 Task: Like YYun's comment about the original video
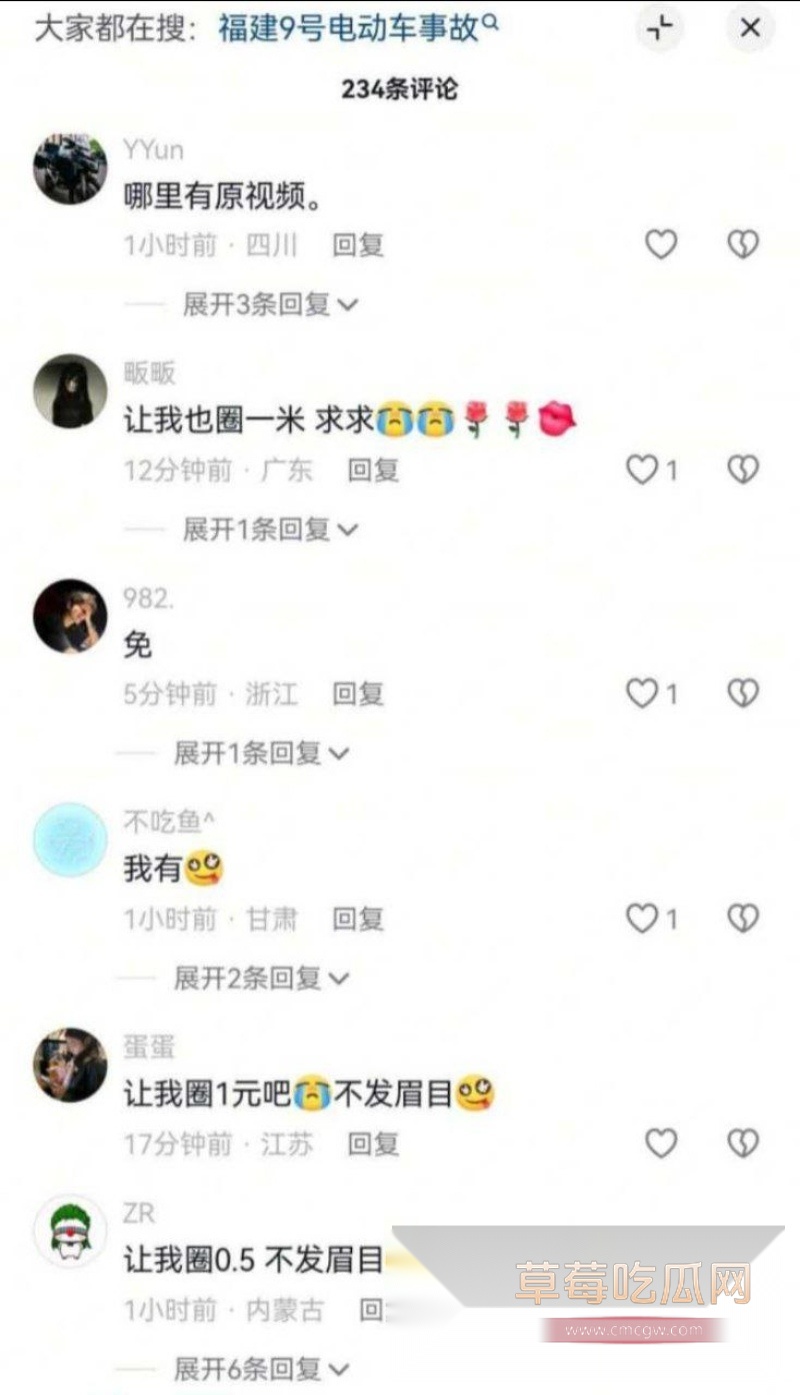point(660,243)
